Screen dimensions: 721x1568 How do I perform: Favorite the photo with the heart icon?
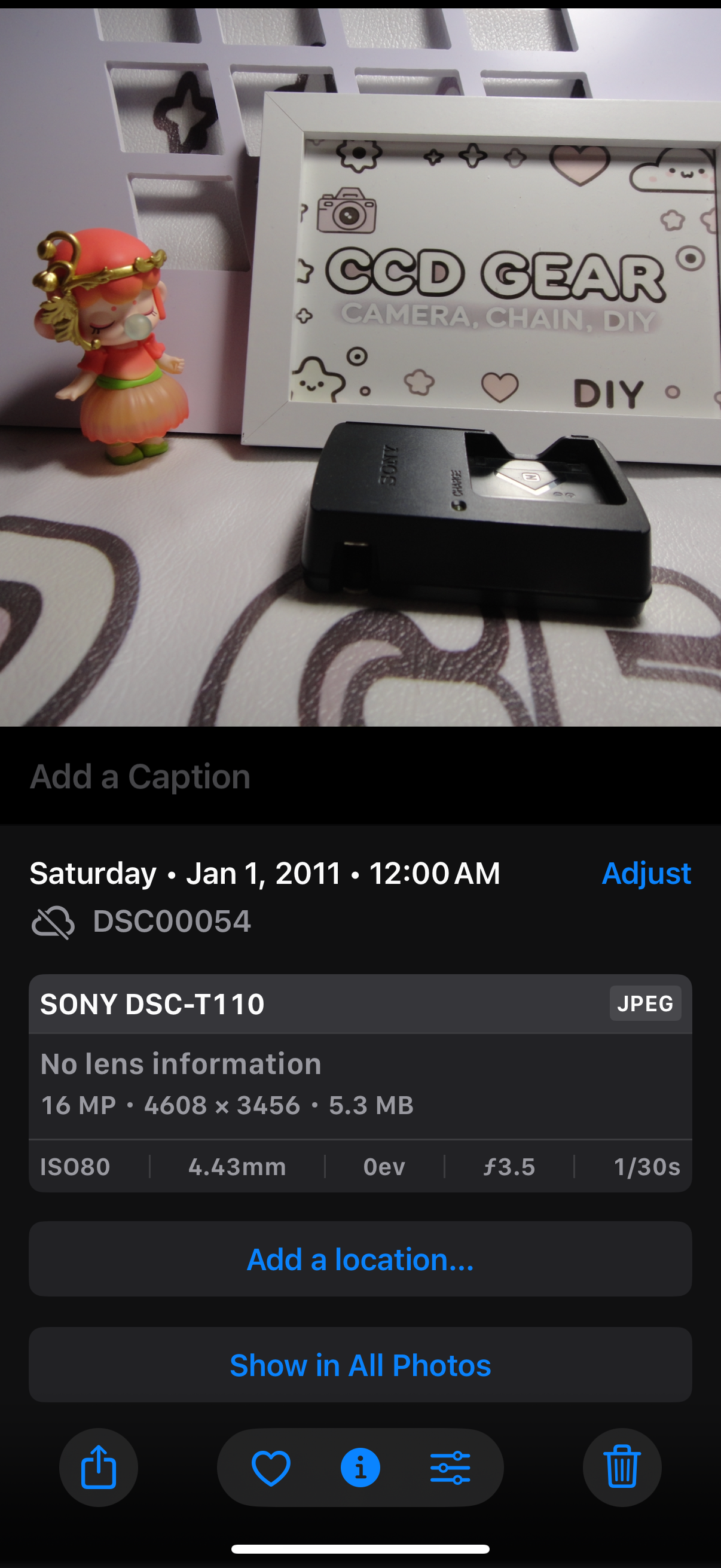[x=271, y=1468]
